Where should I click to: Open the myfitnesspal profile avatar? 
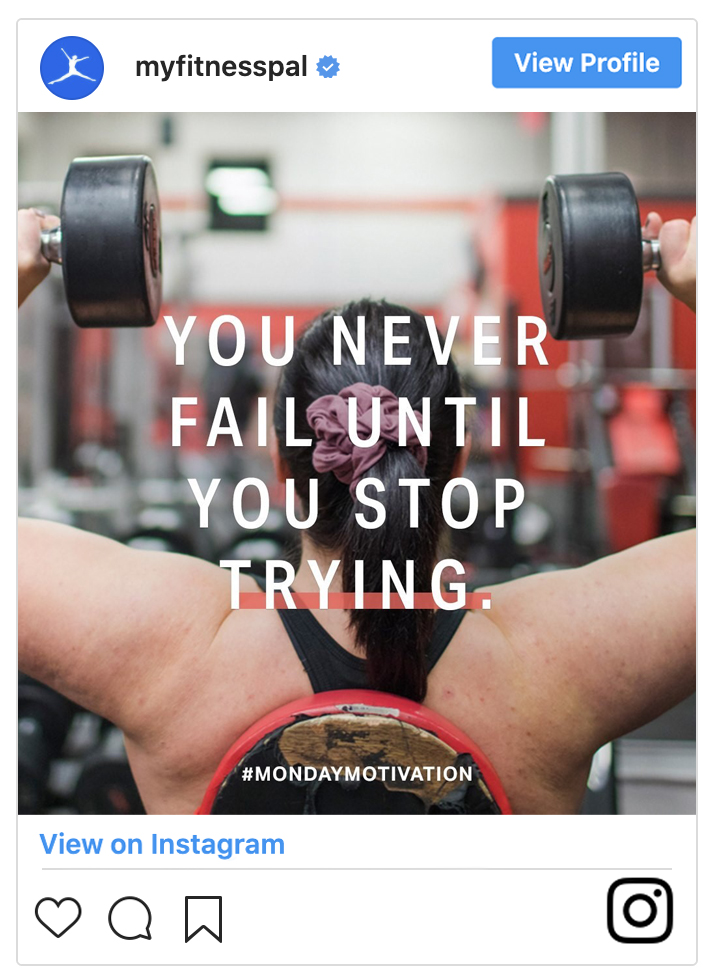[x=72, y=68]
